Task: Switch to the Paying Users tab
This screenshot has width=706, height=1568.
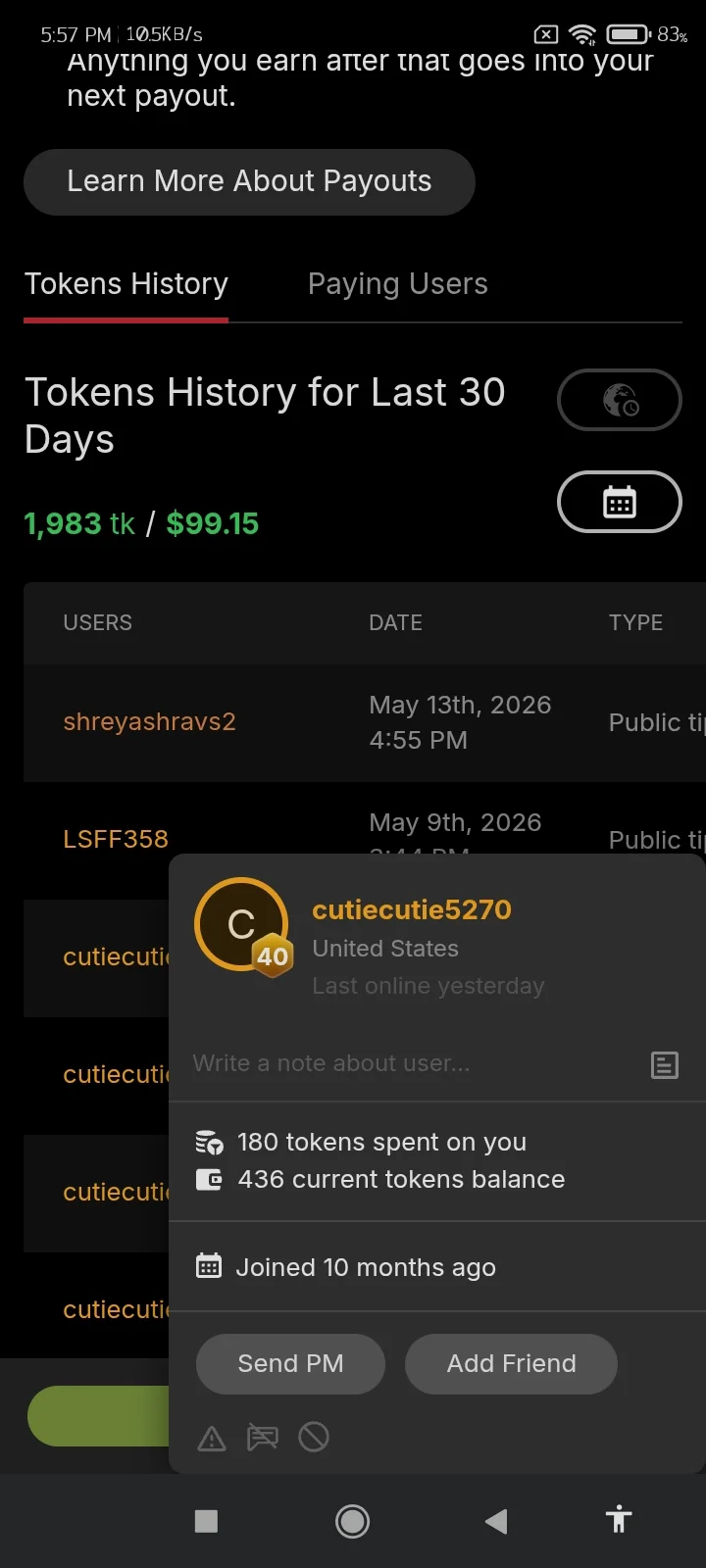Action: [397, 284]
